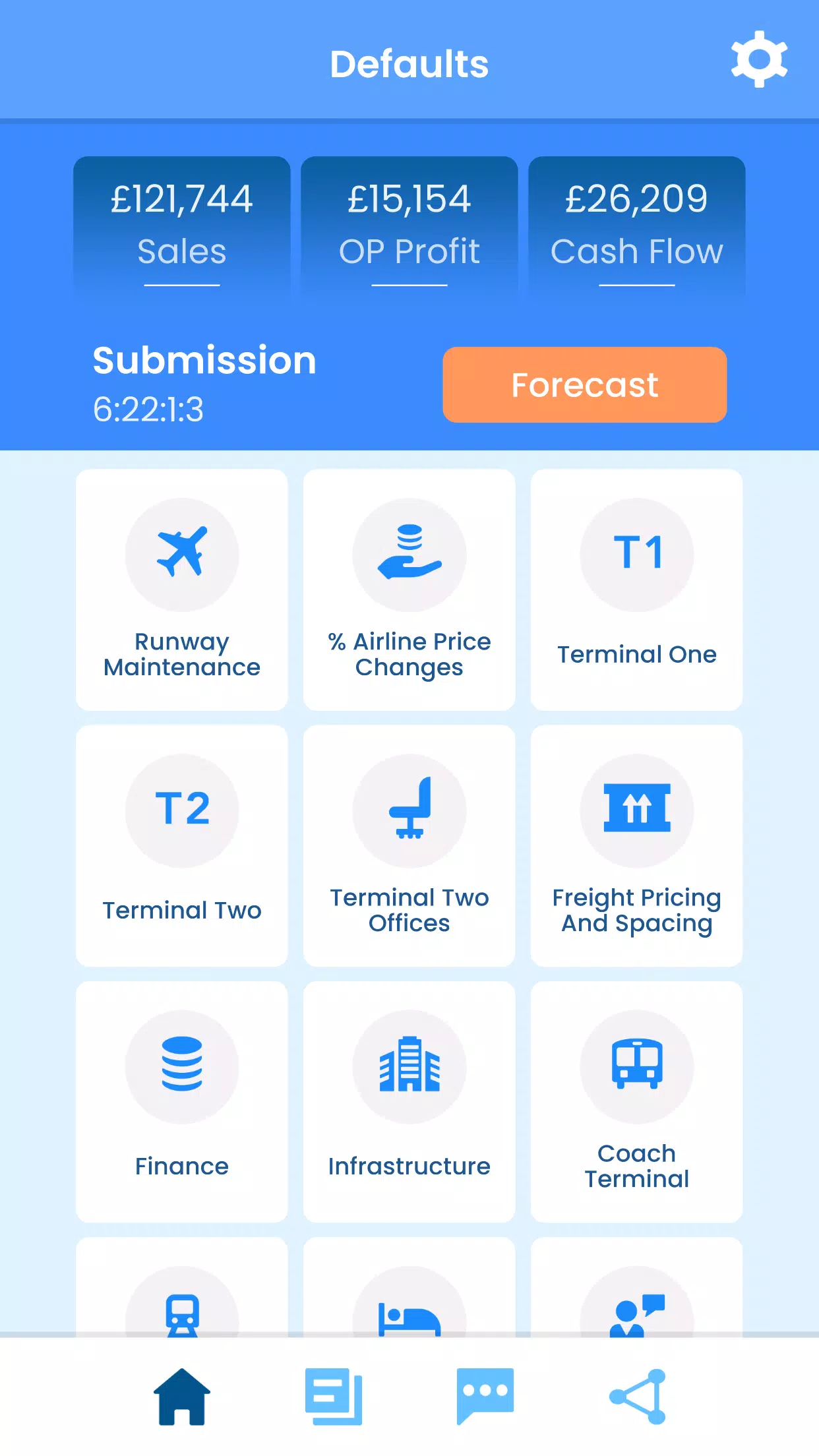Open the share network tab

(637, 1396)
